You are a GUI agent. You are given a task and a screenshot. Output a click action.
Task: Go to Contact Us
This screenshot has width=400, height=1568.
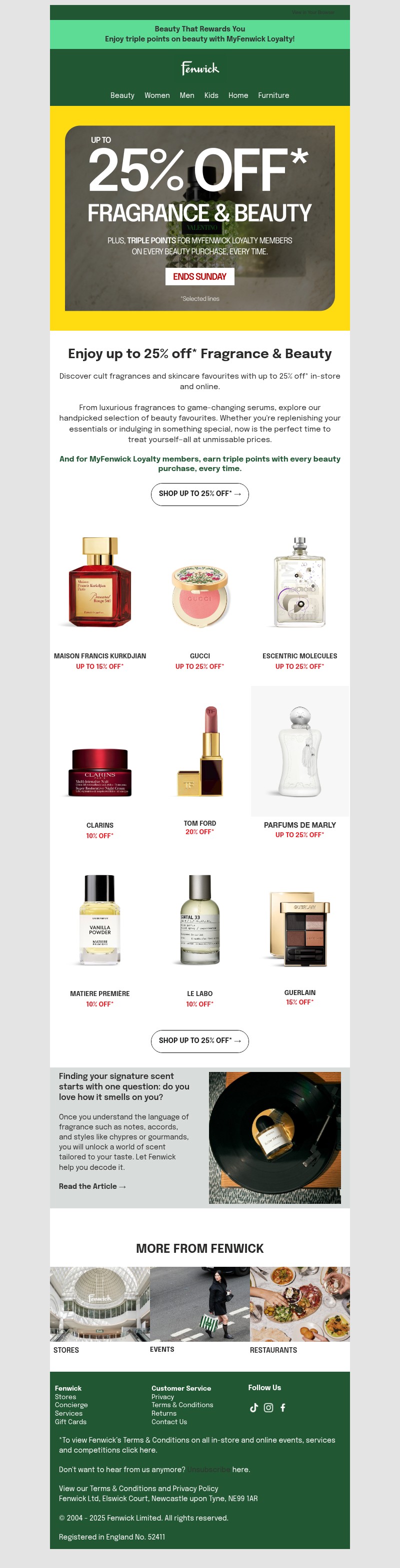pyautogui.click(x=169, y=1422)
